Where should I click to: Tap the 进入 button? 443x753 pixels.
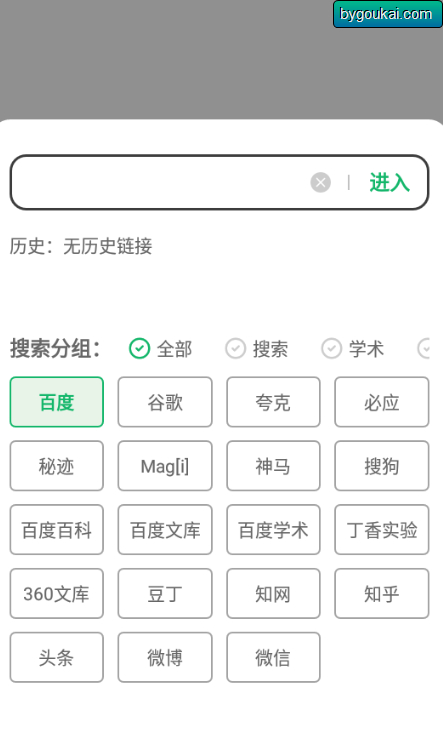tap(389, 182)
